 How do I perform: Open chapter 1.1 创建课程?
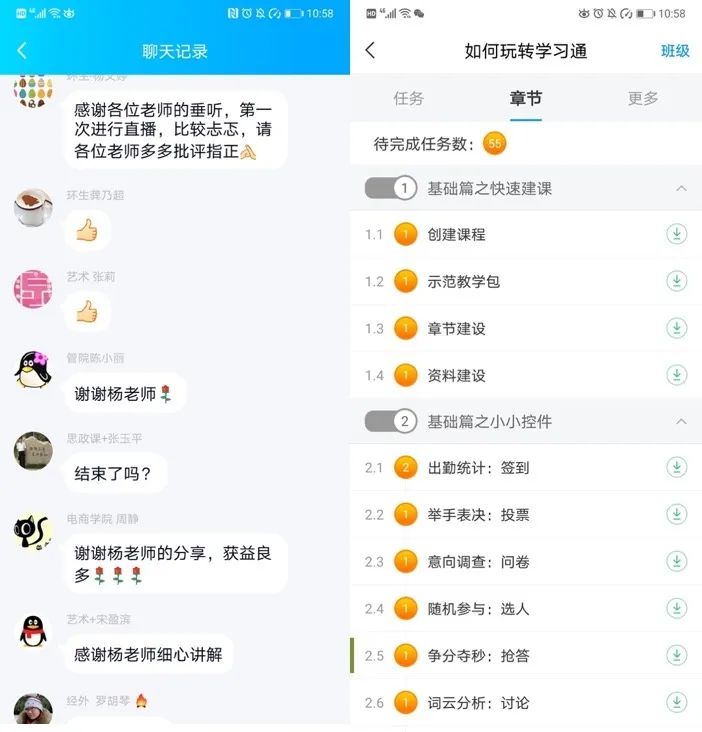pos(456,235)
